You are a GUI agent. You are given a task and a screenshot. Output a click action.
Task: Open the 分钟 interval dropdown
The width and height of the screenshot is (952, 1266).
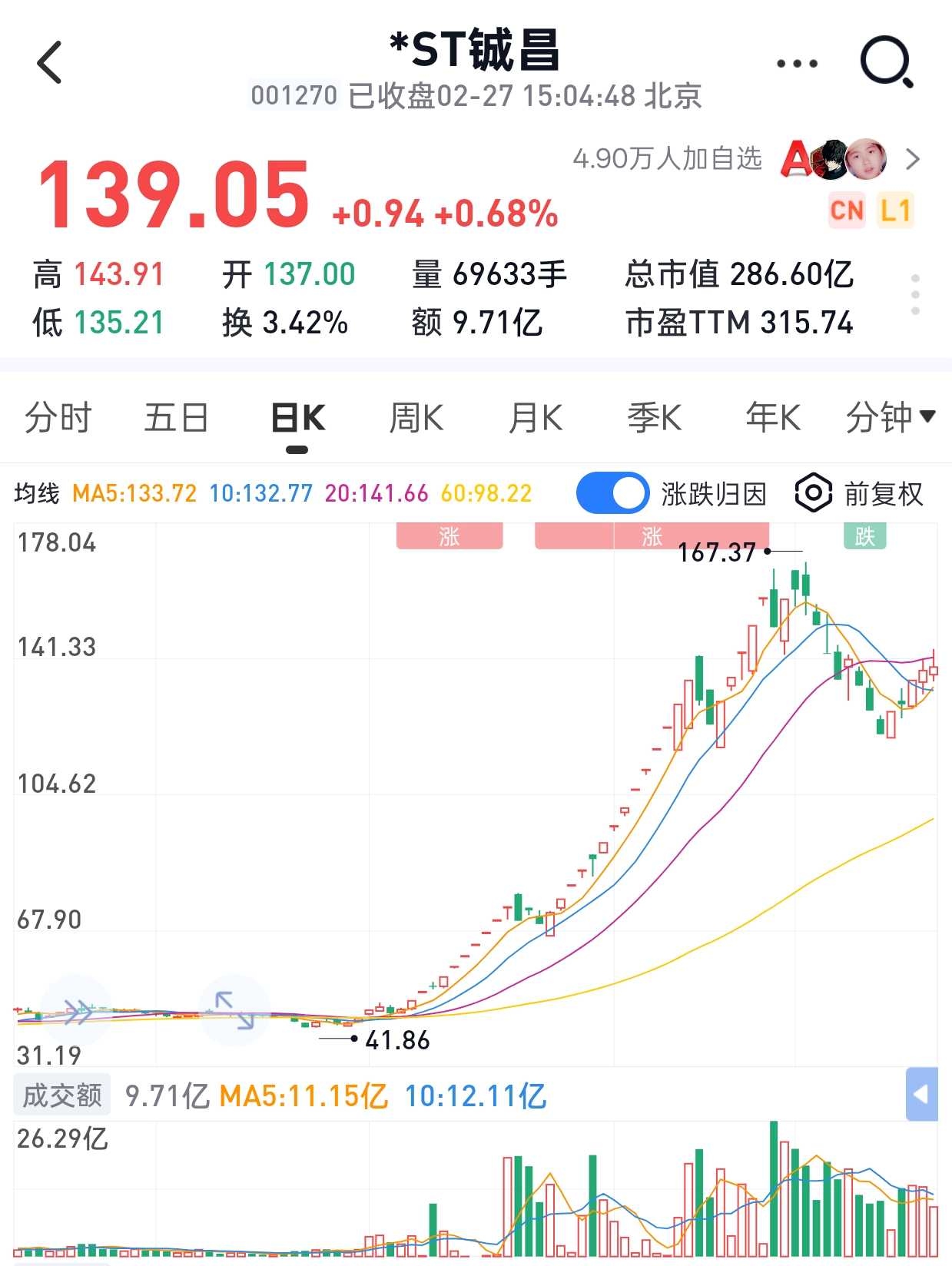[x=890, y=418]
